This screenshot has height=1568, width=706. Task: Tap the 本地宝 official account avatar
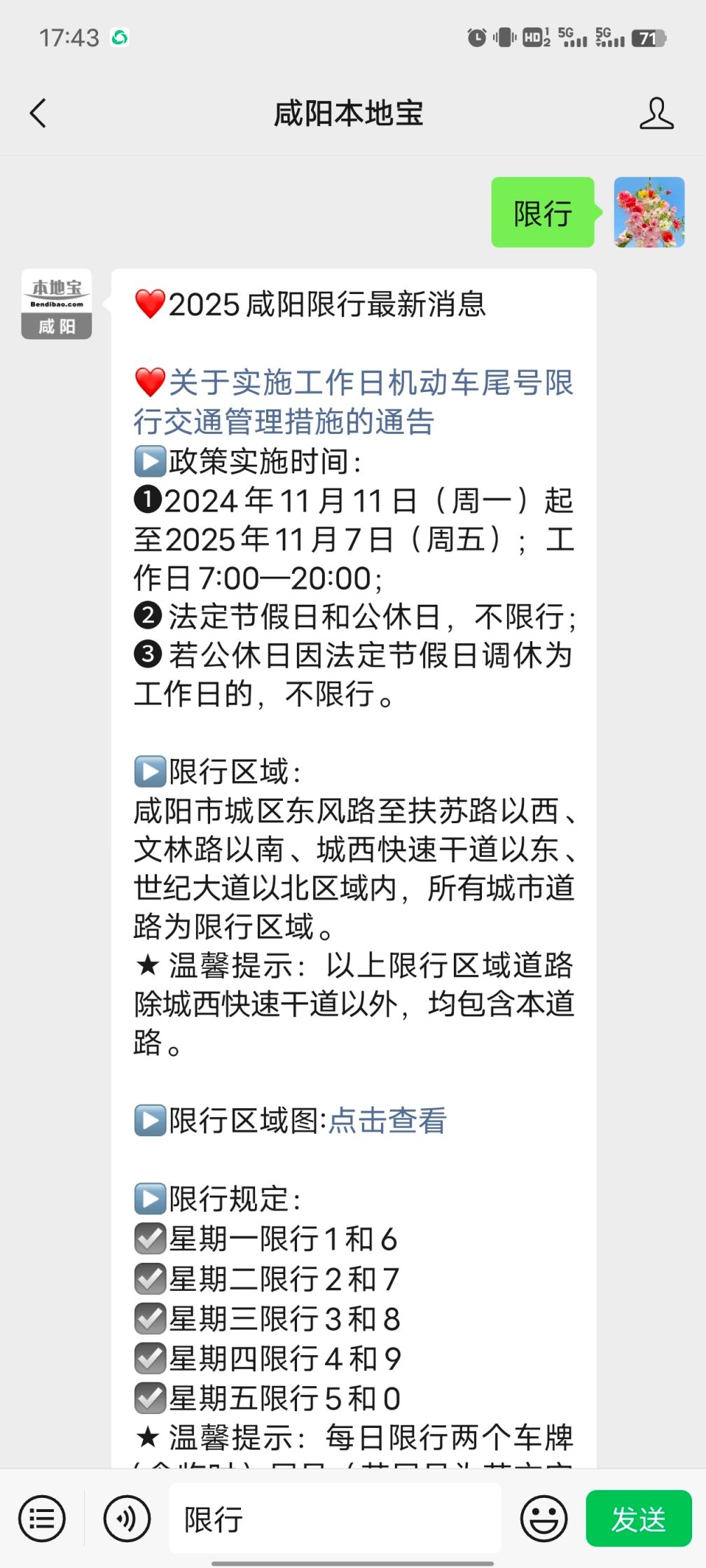pos(56,304)
